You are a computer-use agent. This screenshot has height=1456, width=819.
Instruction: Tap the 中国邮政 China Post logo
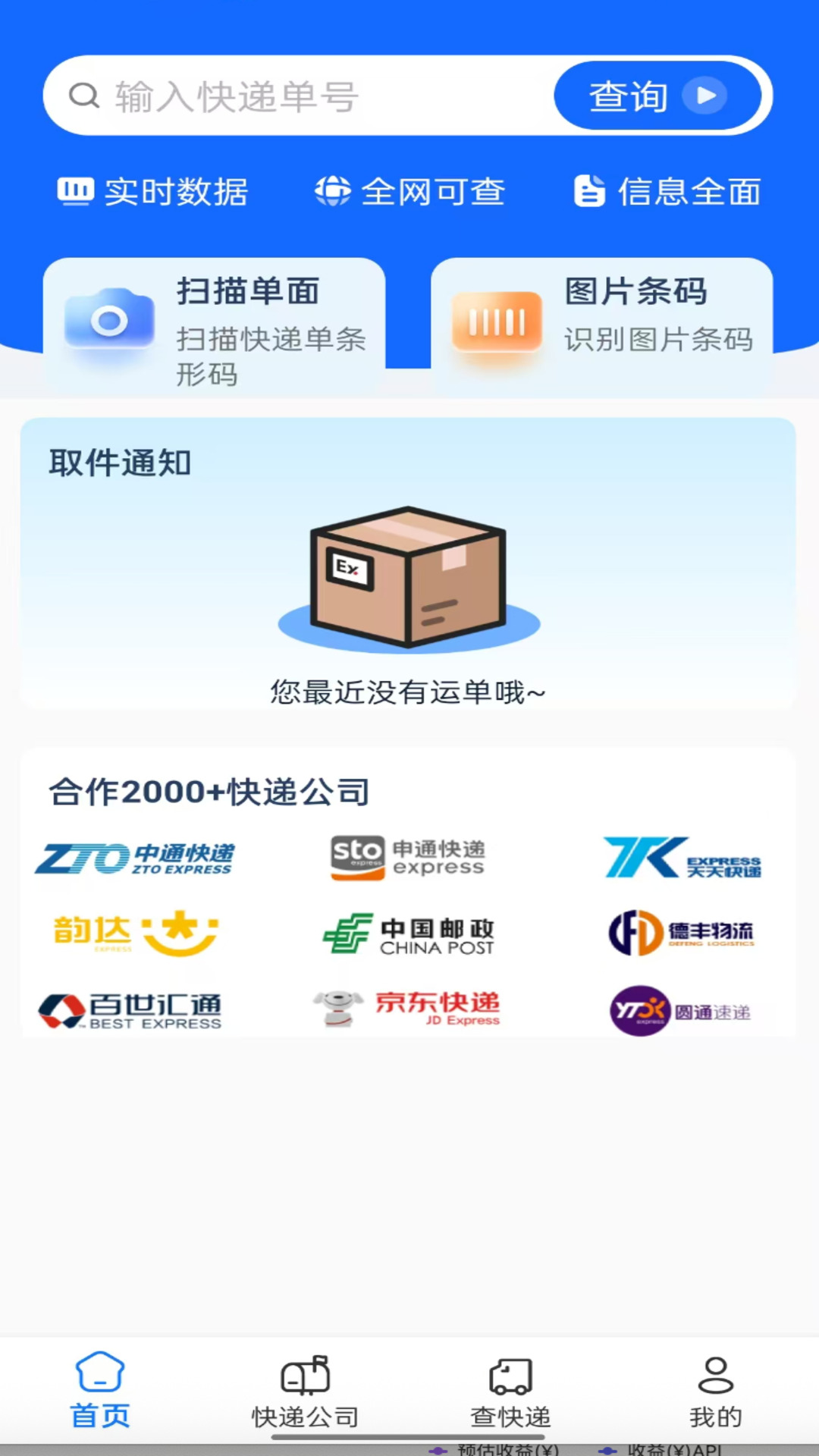[x=409, y=934]
